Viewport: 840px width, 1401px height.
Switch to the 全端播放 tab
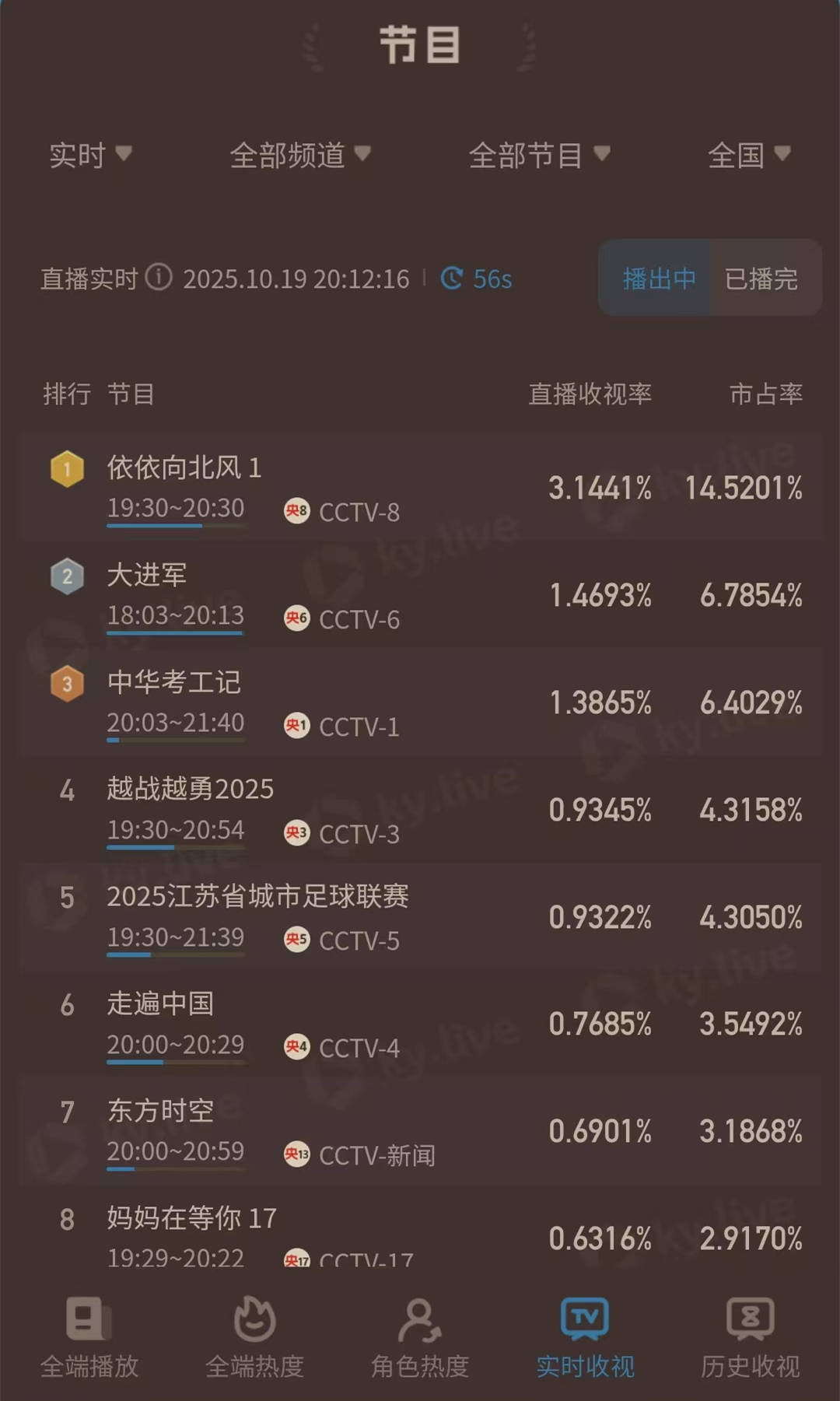89,1338
